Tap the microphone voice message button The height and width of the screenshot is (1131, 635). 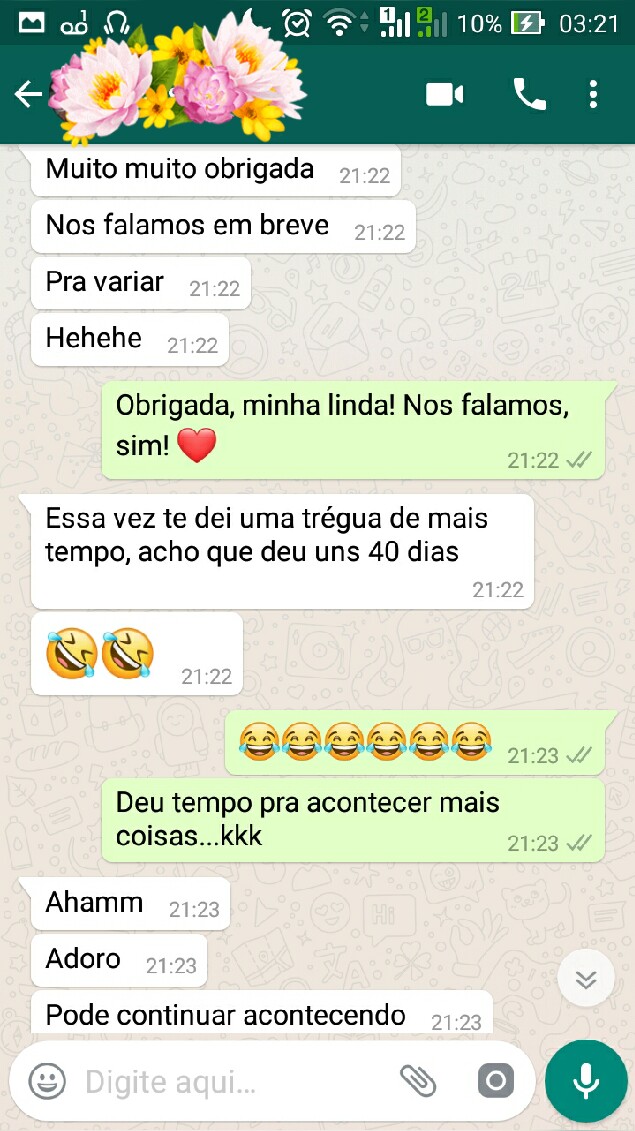(586, 1081)
